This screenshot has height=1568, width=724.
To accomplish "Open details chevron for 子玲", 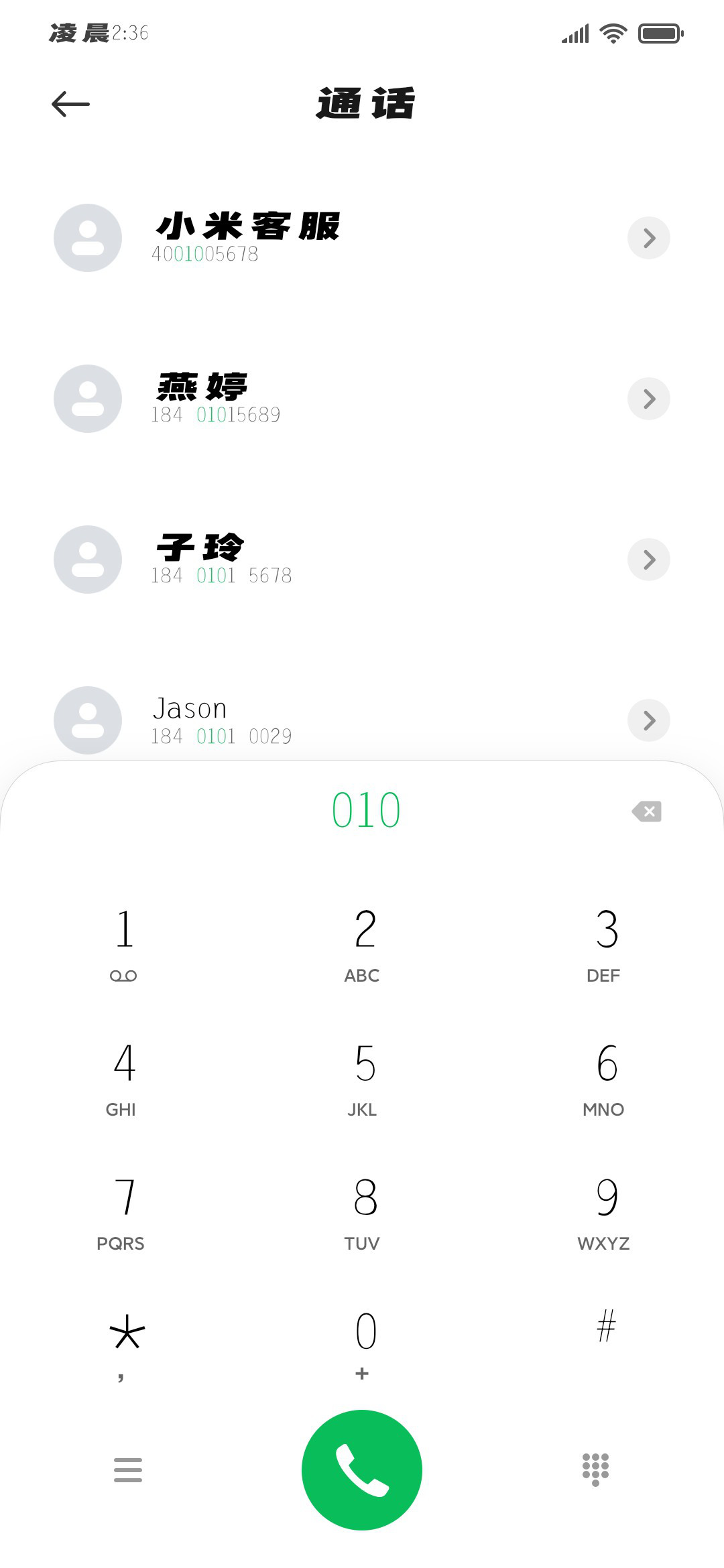I will click(648, 560).
